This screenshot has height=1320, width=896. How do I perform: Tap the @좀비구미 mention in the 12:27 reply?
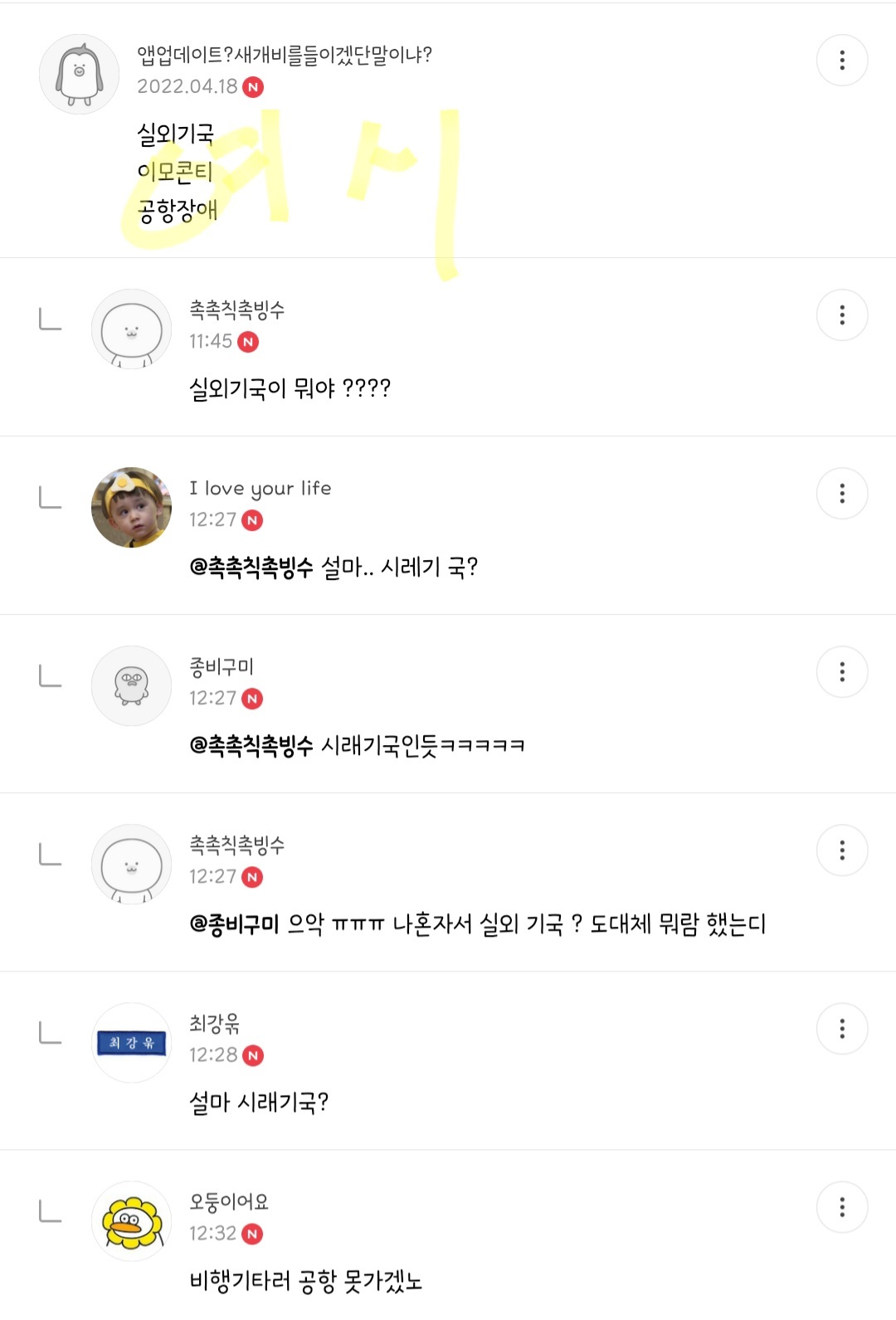coord(235,924)
